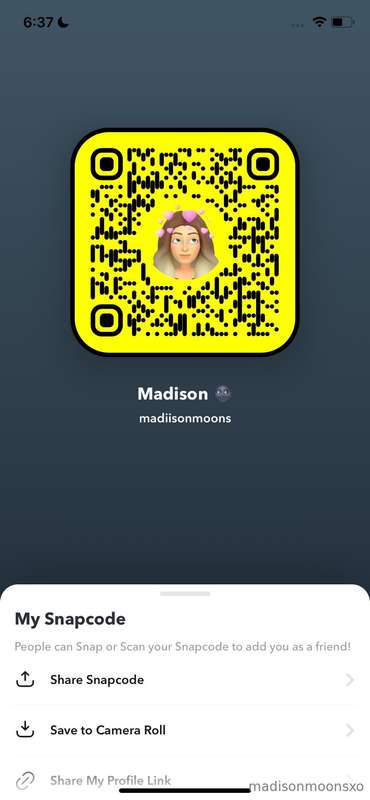This screenshot has height=800, width=370.
Task: Choose Share My Profile Link
Action: coord(185,780)
